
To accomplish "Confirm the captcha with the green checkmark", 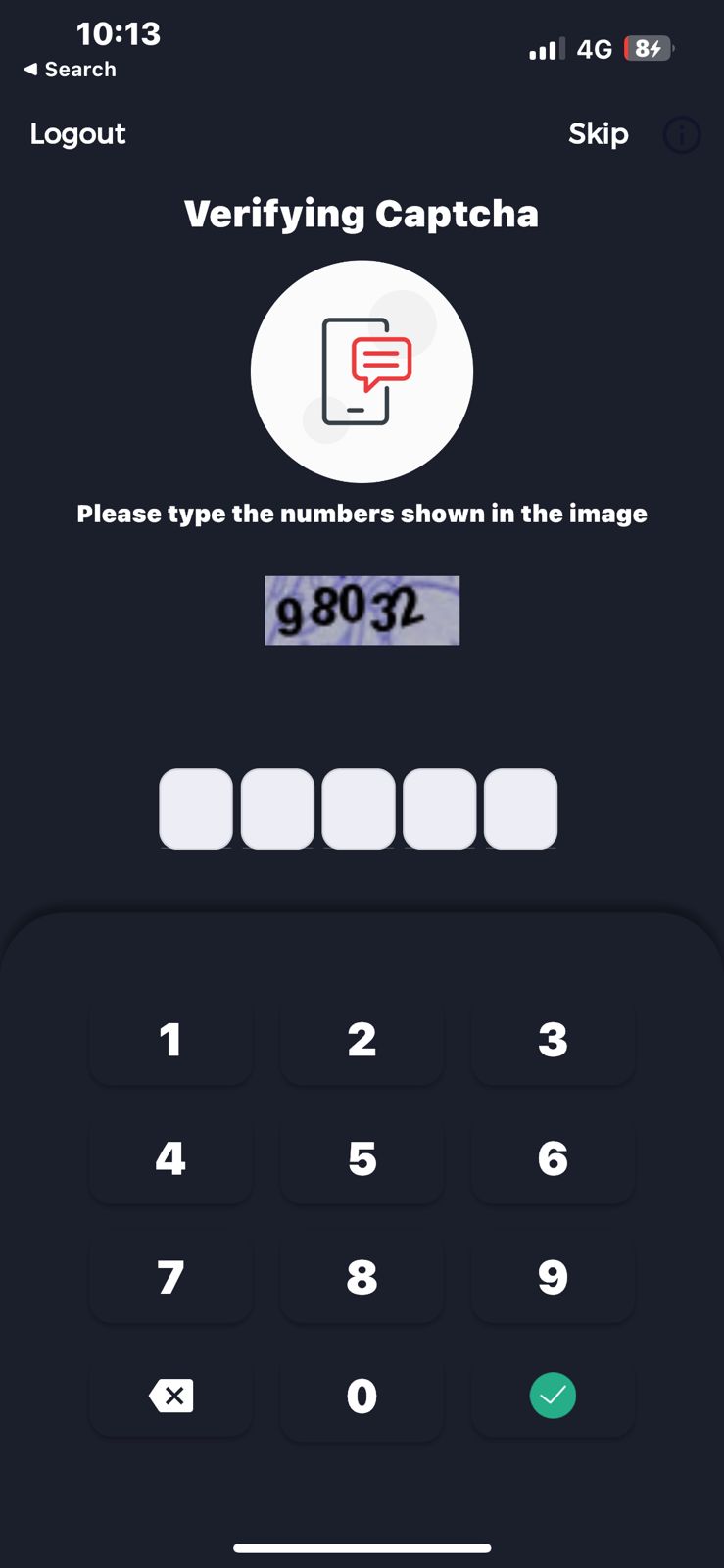I will (x=553, y=1396).
